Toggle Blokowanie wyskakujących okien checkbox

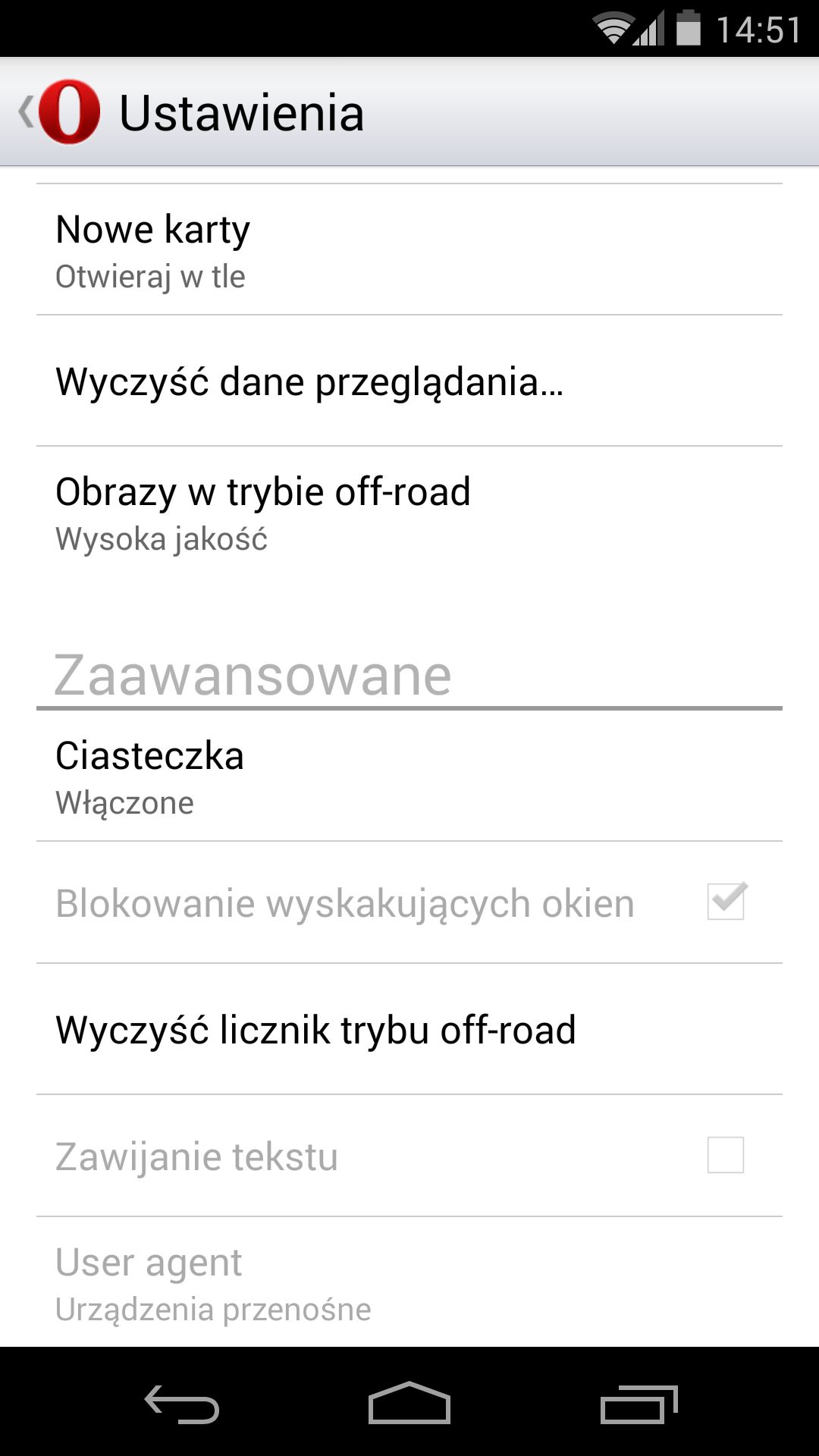(x=726, y=902)
